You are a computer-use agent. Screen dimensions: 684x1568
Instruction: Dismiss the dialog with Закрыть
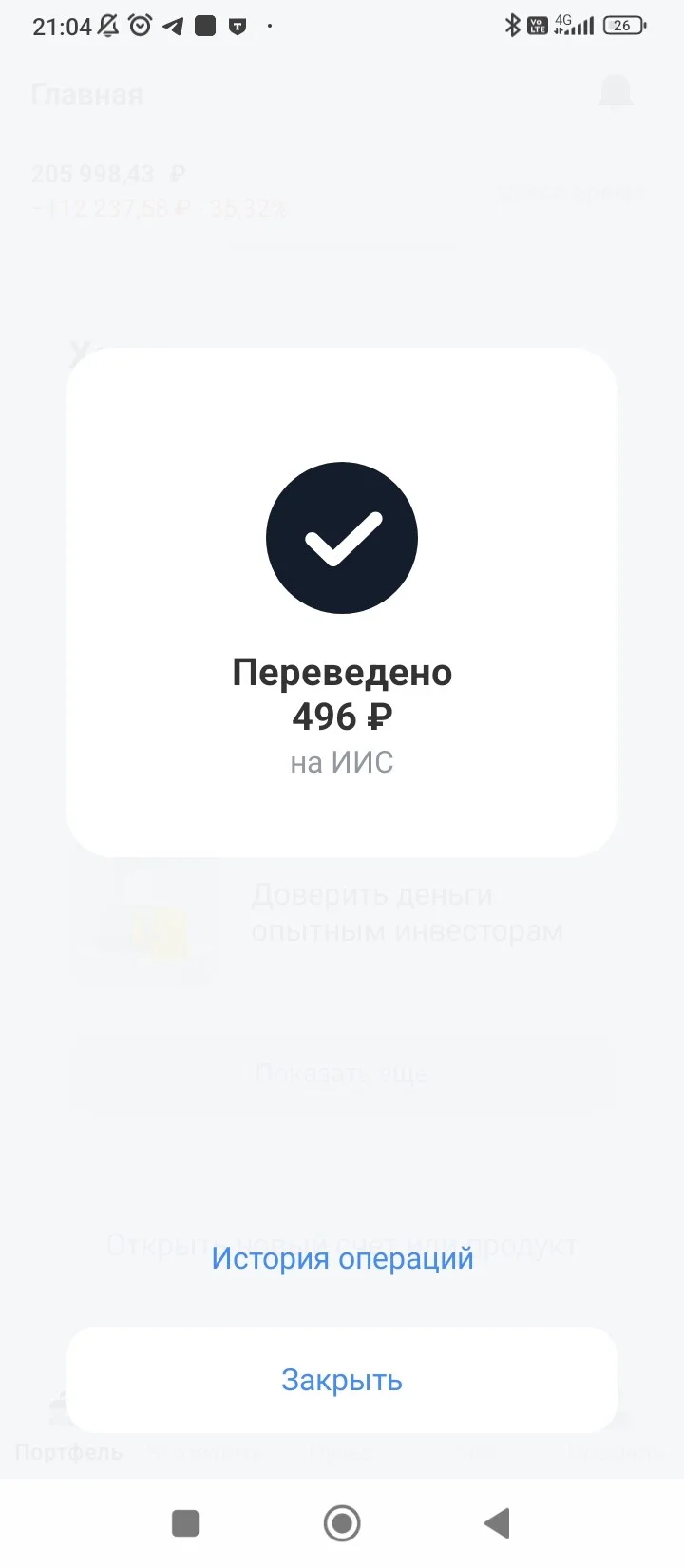(x=342, y=1380)
